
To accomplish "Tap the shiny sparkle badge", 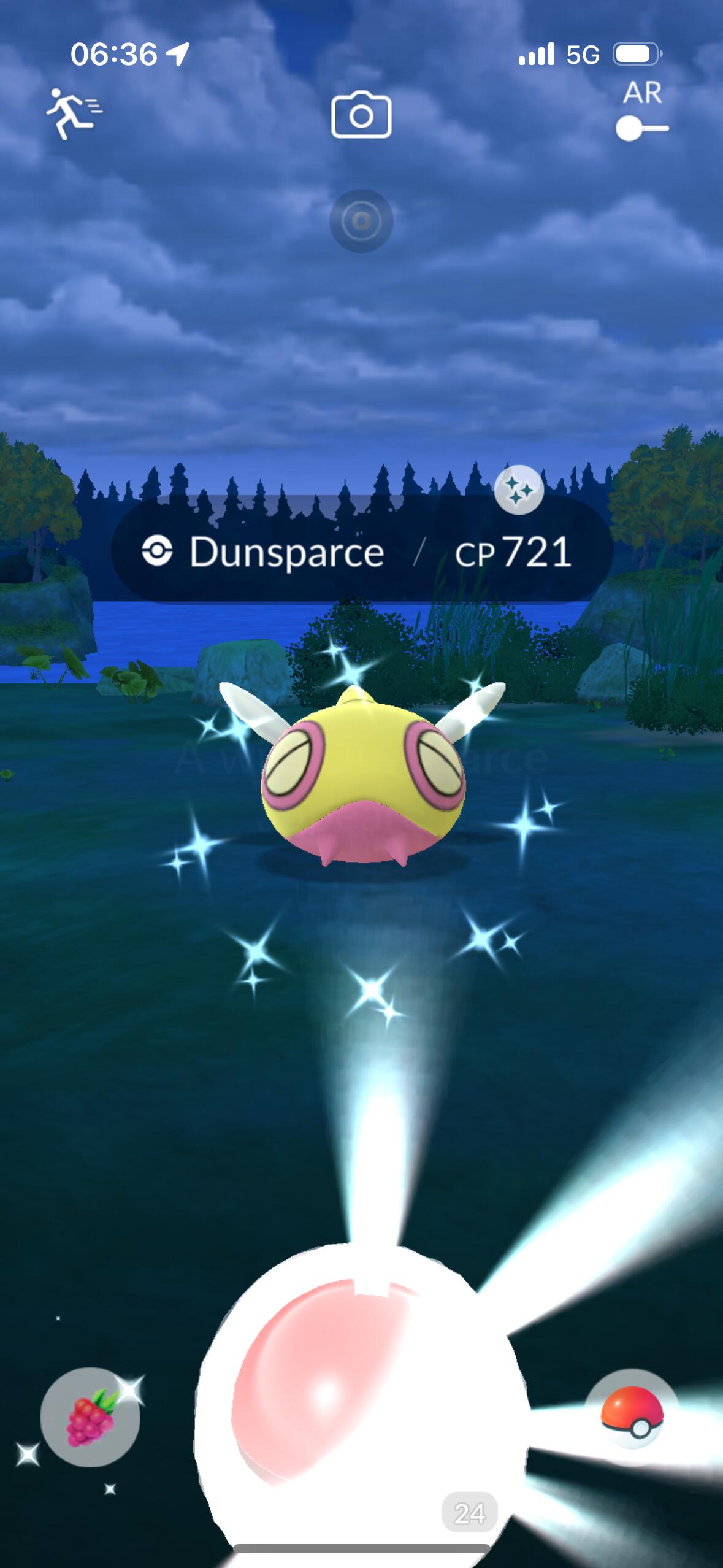I will [x=519, y=490].
